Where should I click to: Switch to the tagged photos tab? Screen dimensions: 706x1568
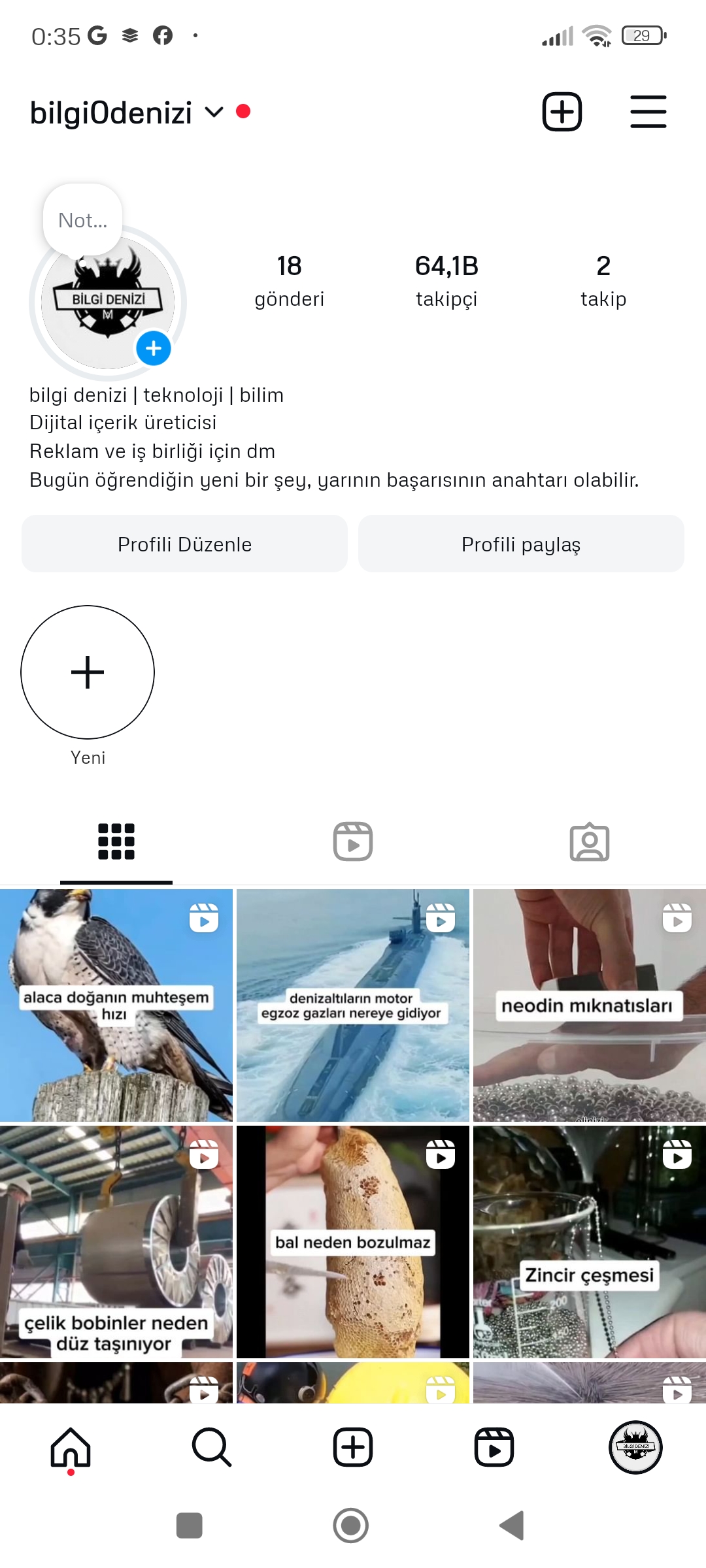[590, 841]
